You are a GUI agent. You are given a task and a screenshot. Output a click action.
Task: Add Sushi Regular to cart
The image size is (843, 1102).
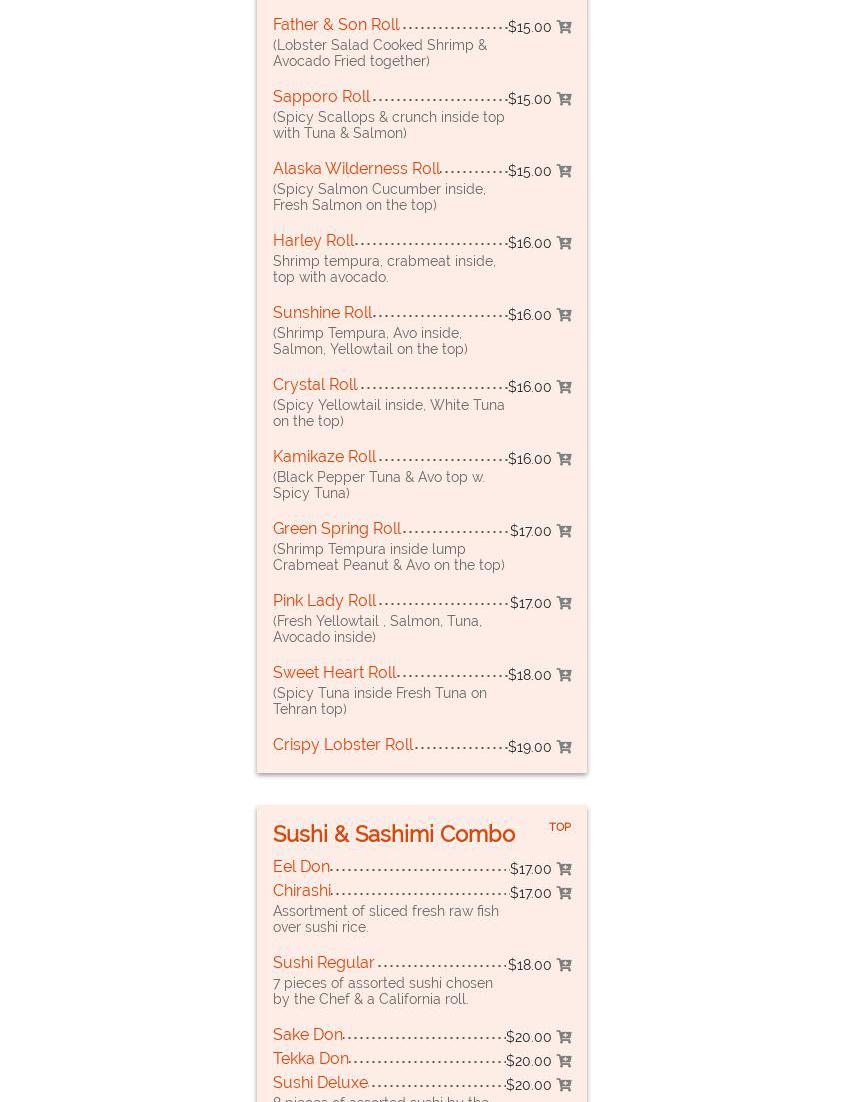564,965
